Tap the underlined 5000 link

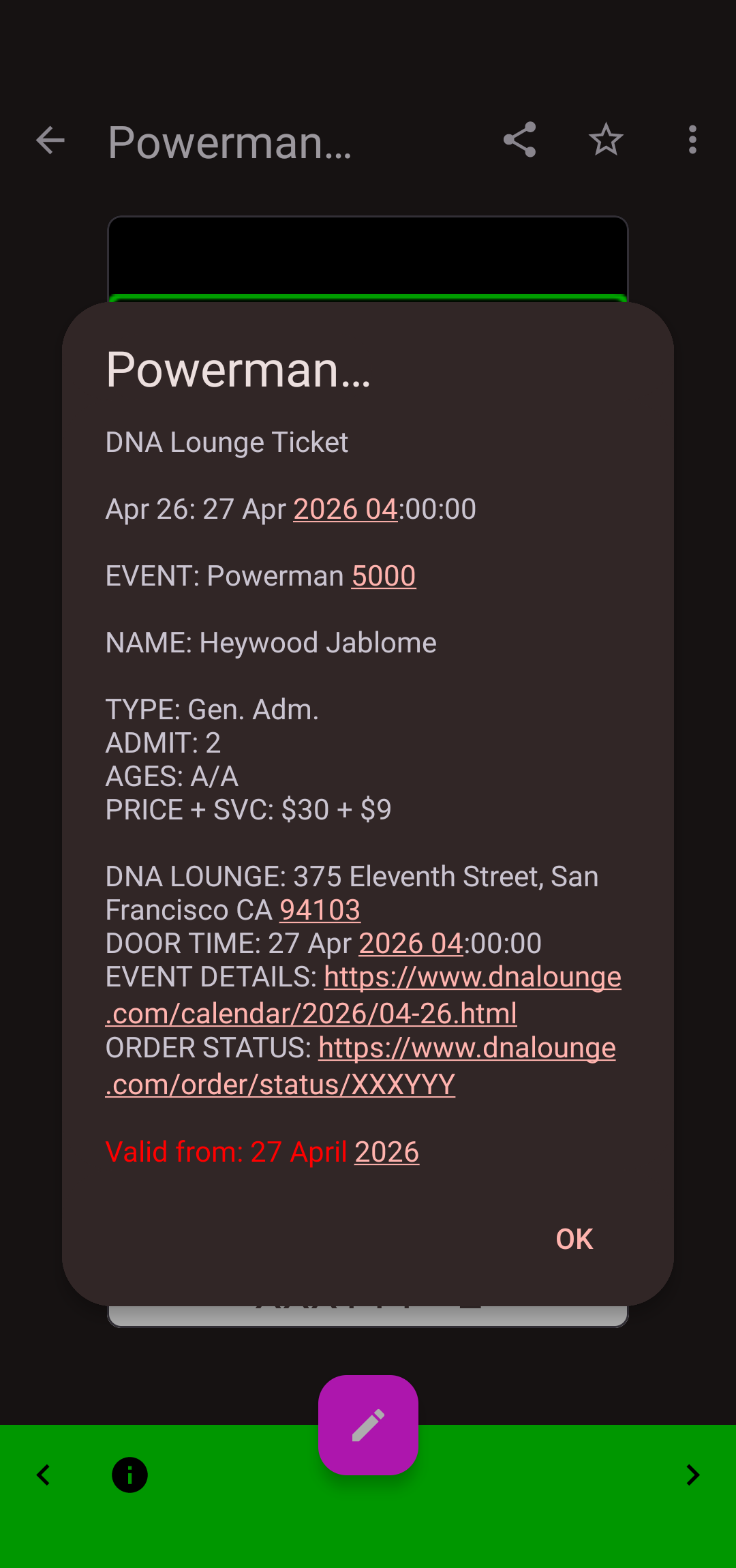tap(383, 575)
